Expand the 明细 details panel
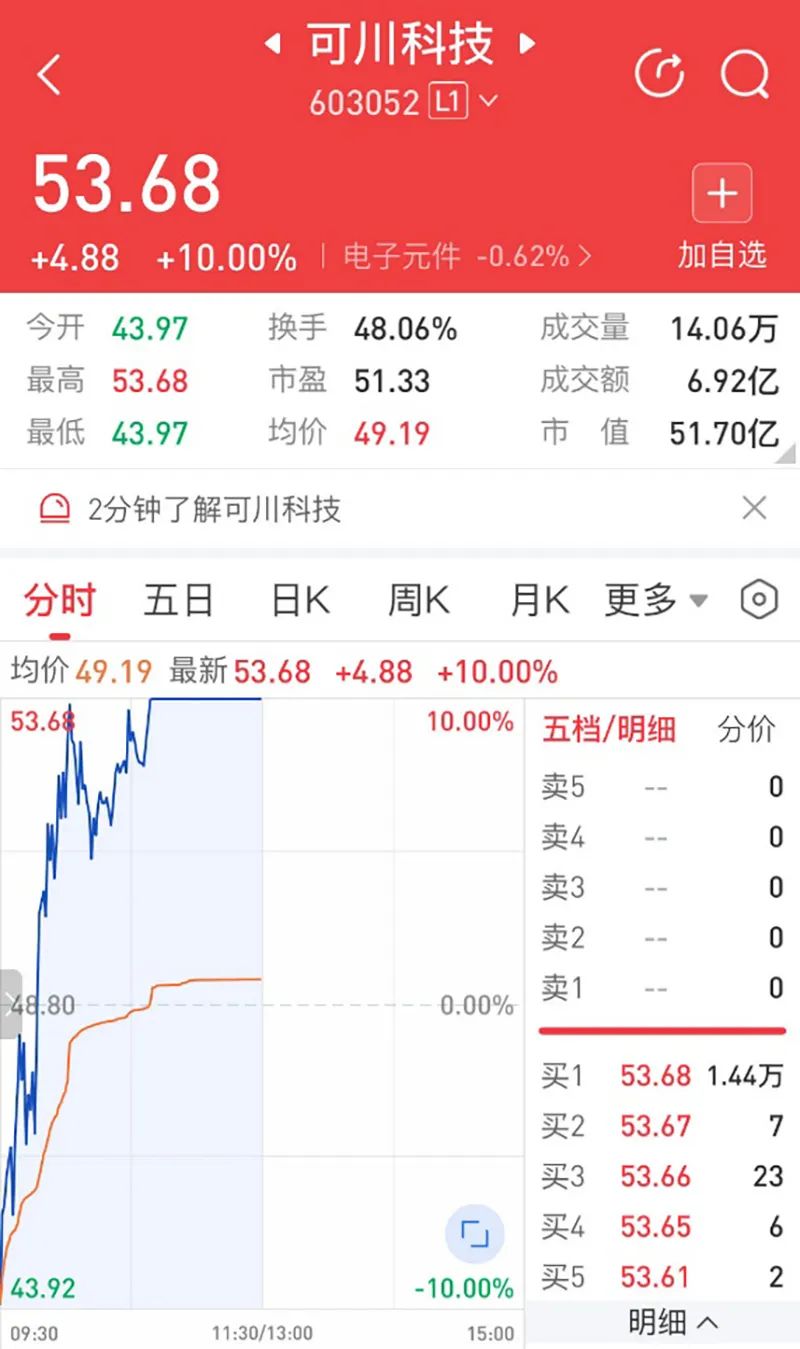The width and height of the screenshot is (800, 1349). [x=673, y=1323]
